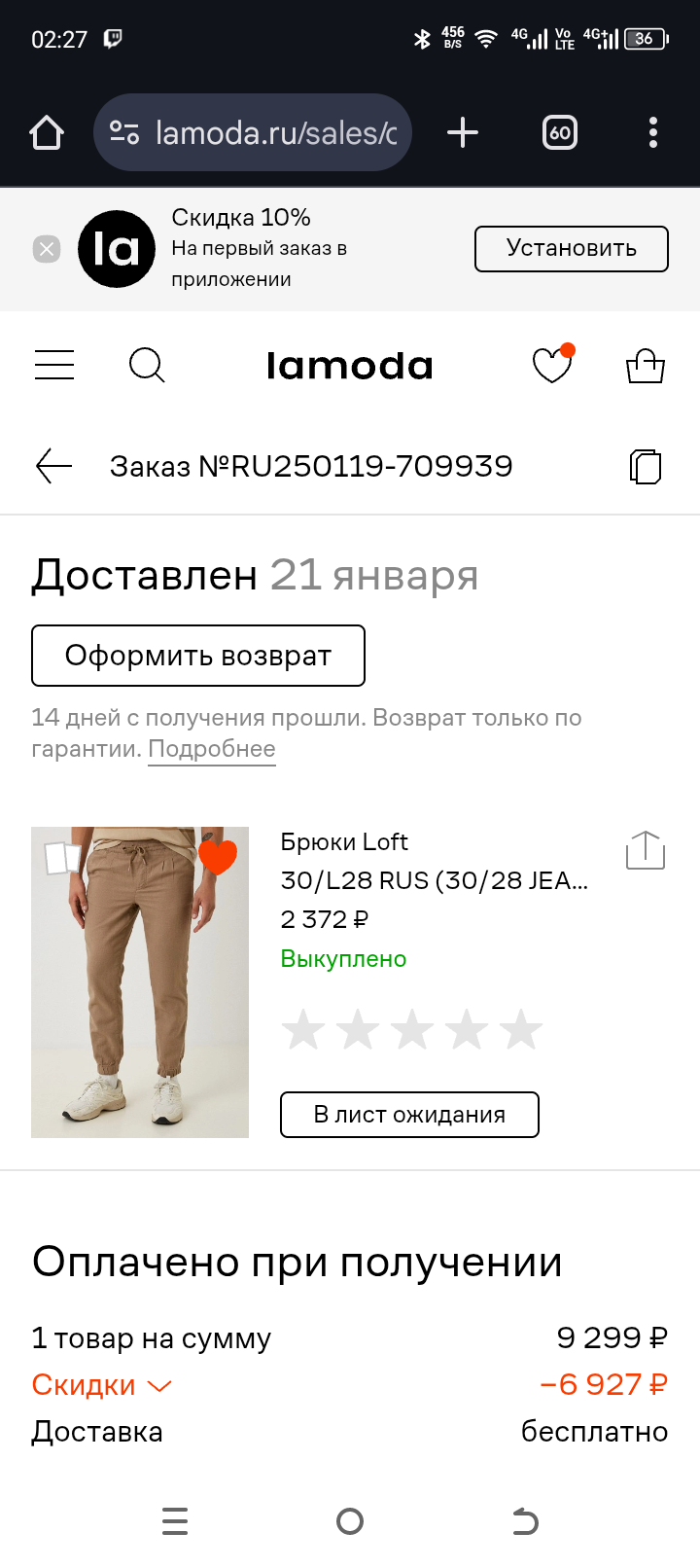Image resolution: width=700 pixels, height=1568 pixels.
Task: Open a new browser tab
Action: tap(463, 132)
